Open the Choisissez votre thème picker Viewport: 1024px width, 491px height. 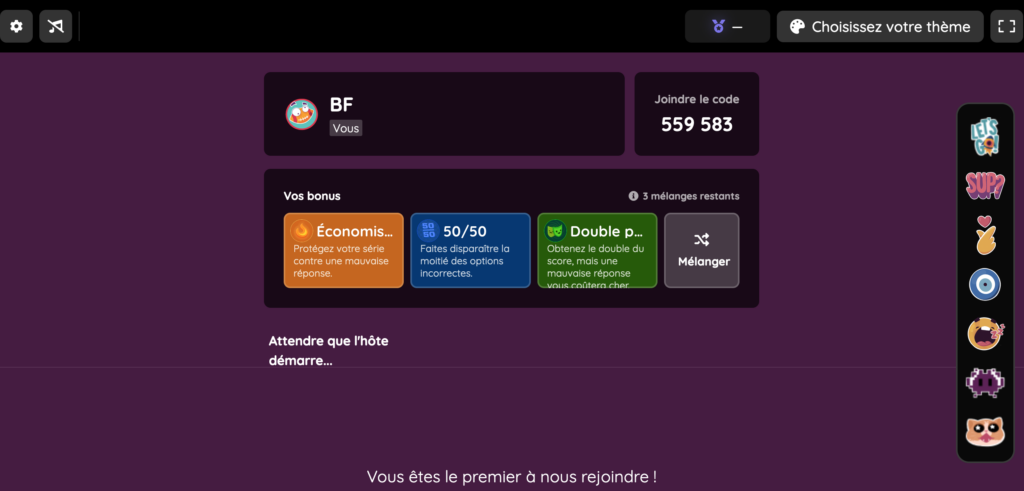[880, 27]
